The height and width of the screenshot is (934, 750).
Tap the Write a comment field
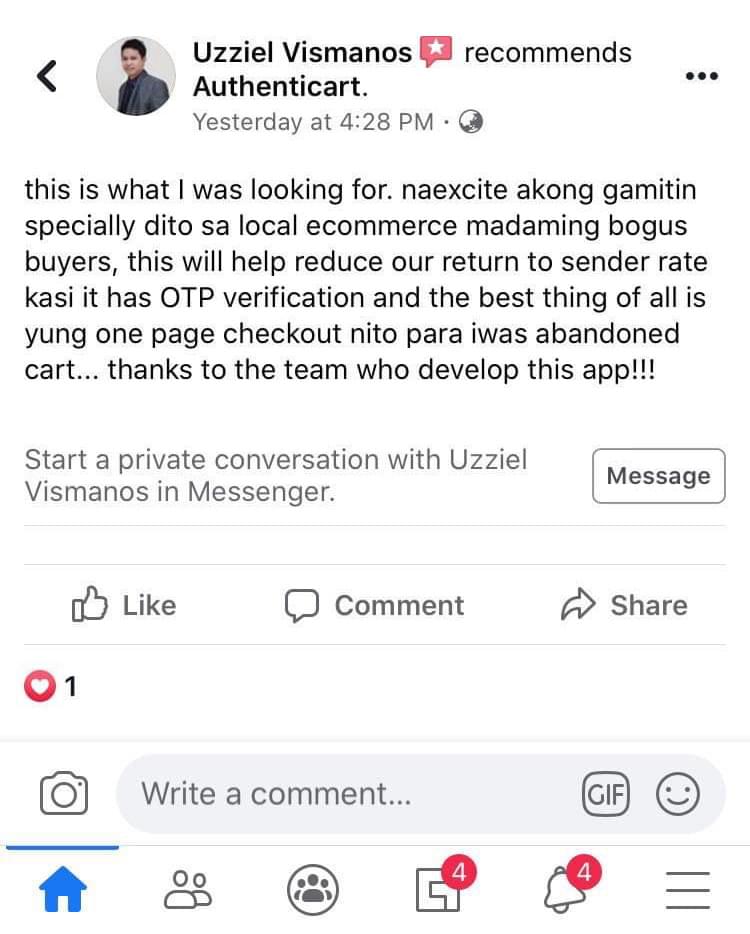tap(340, 794)
